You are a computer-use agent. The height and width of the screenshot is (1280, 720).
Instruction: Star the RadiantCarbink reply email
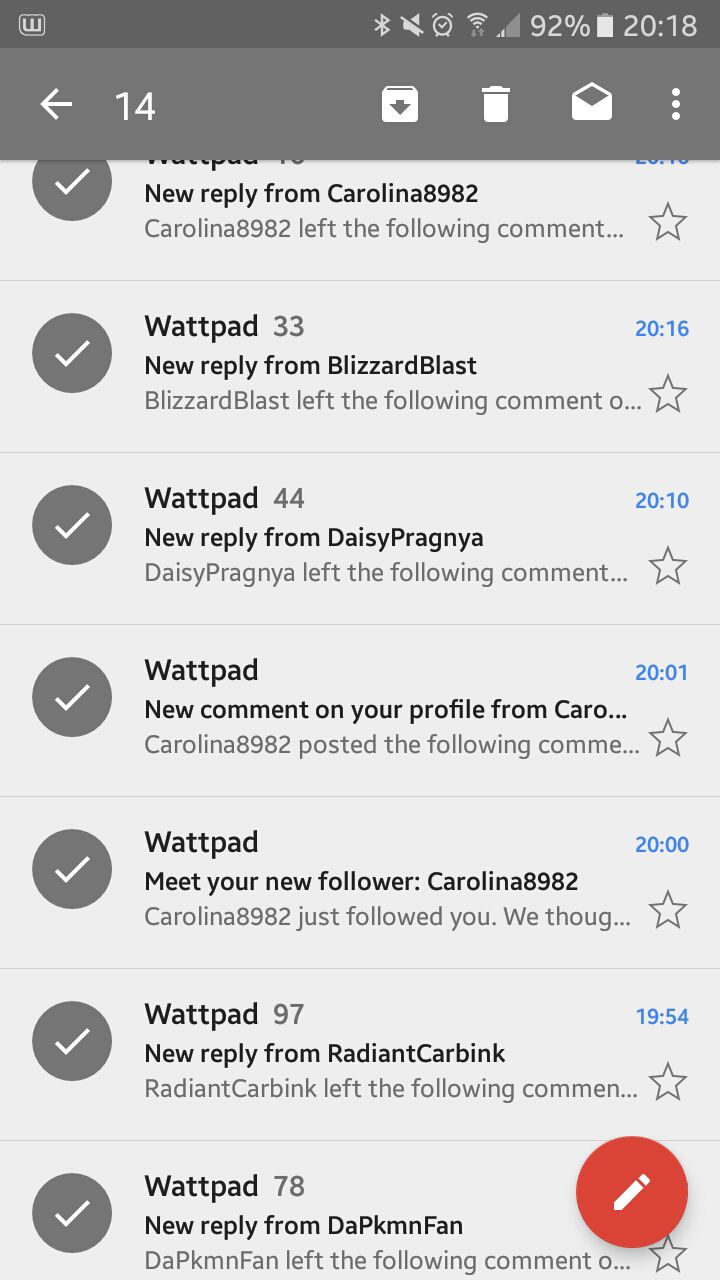[x=668, y=1083]
